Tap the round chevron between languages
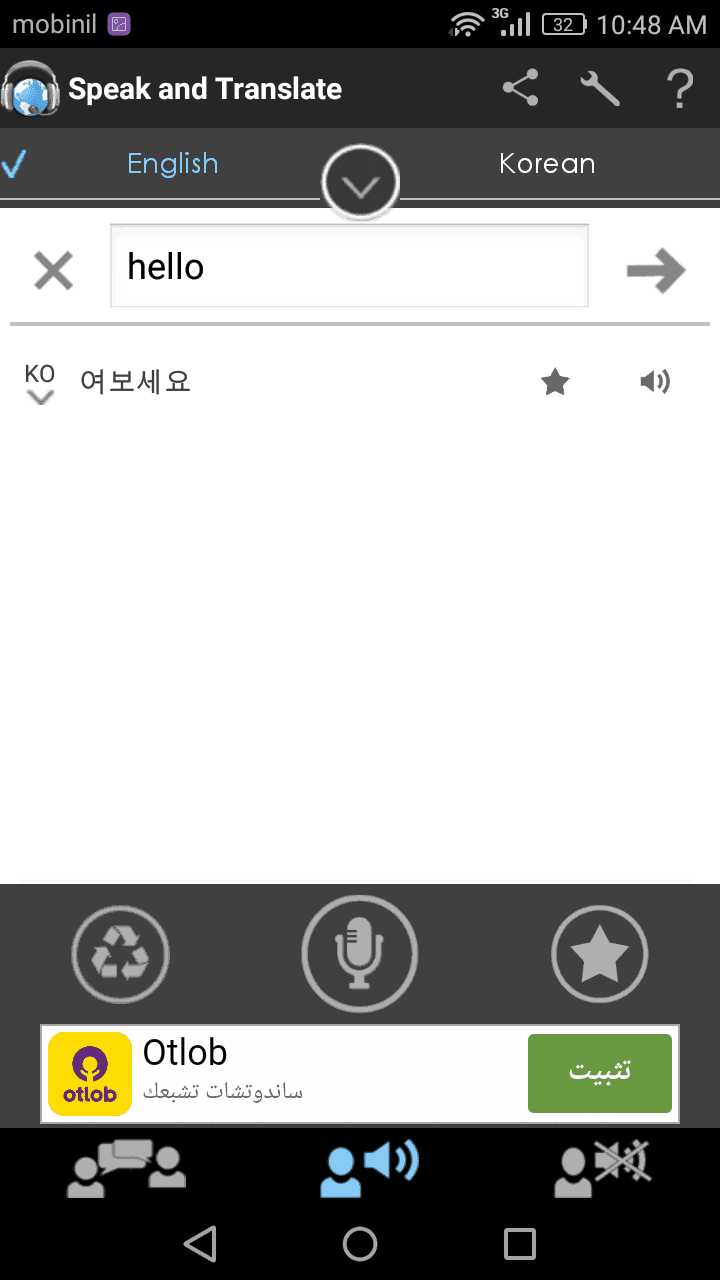The width and height of the screenshot is (720, 1280). click(360, 184)
